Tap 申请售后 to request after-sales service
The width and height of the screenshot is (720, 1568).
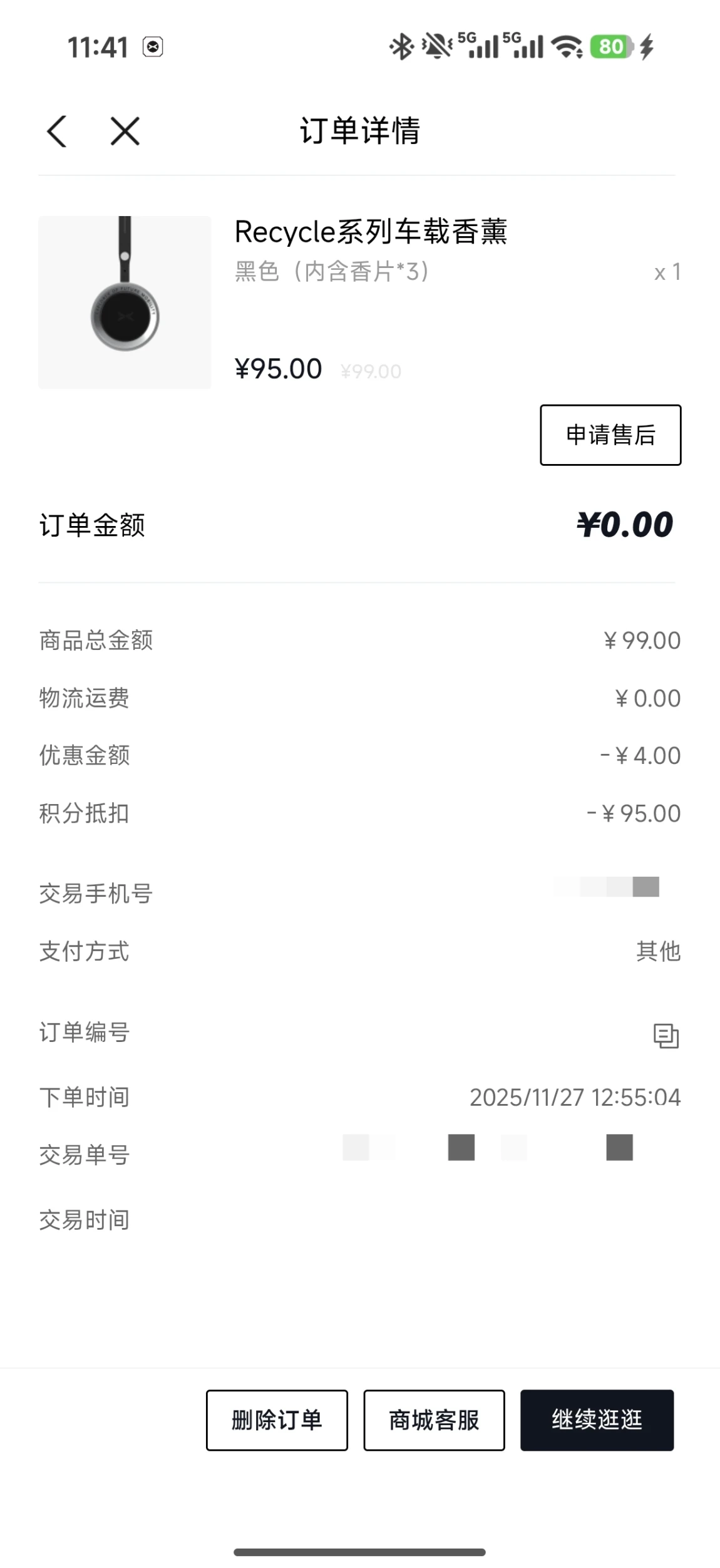(x=610, y=435)
